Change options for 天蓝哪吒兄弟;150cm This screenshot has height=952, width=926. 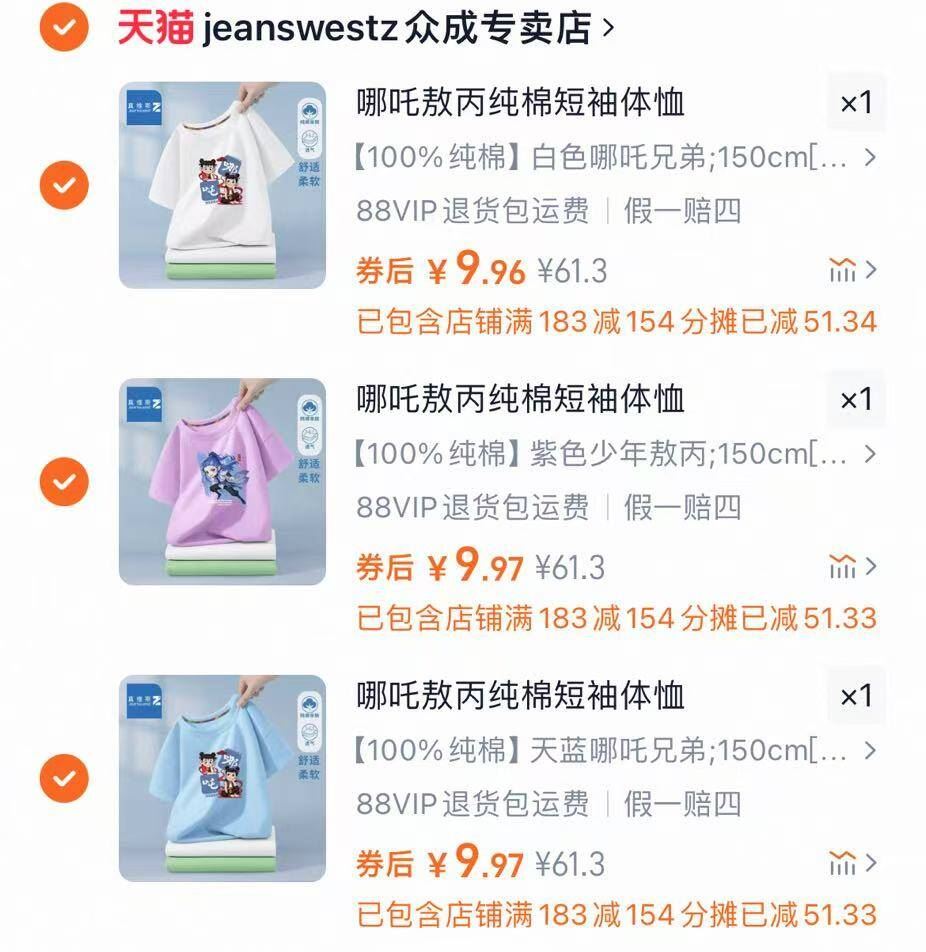coord(615,750)
